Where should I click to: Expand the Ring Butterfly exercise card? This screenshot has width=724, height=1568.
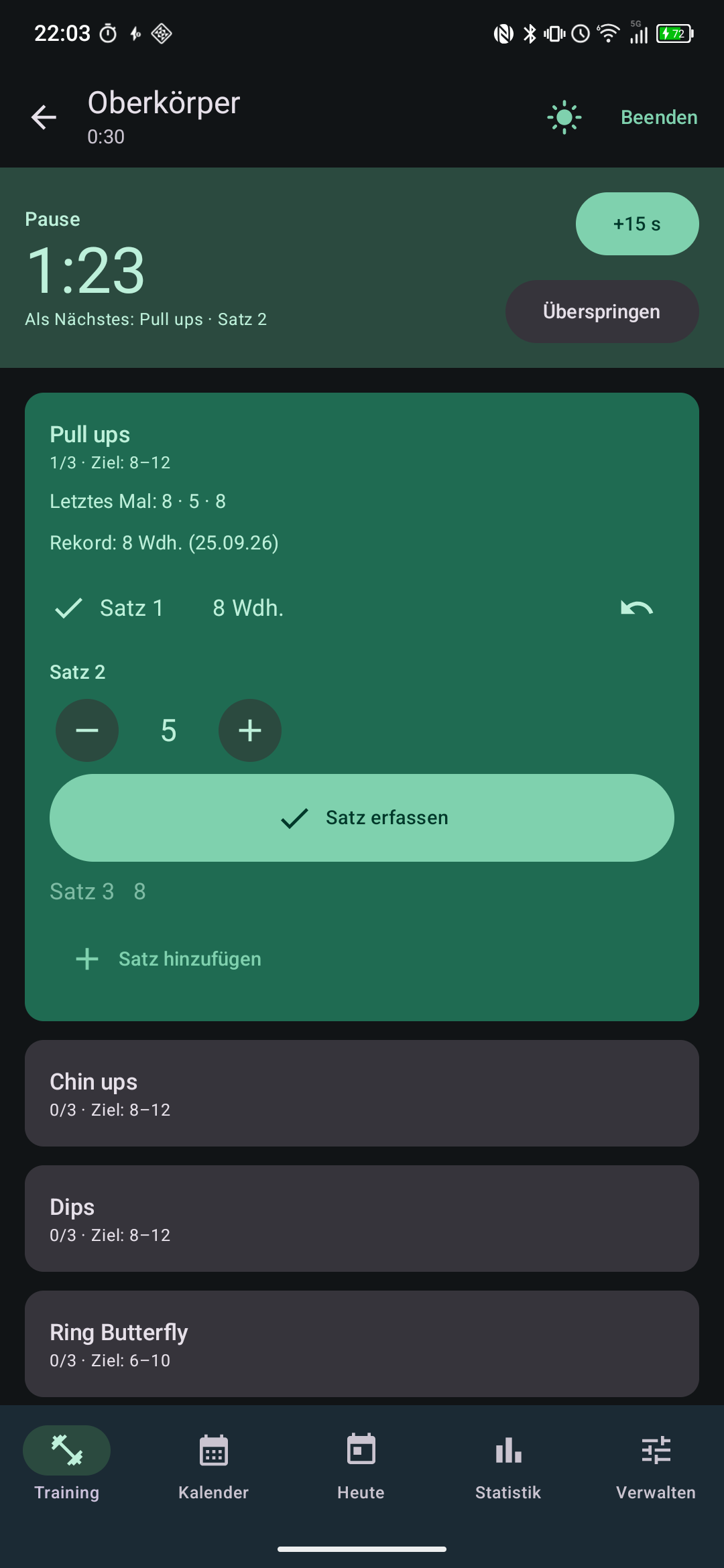(362, 1344)
